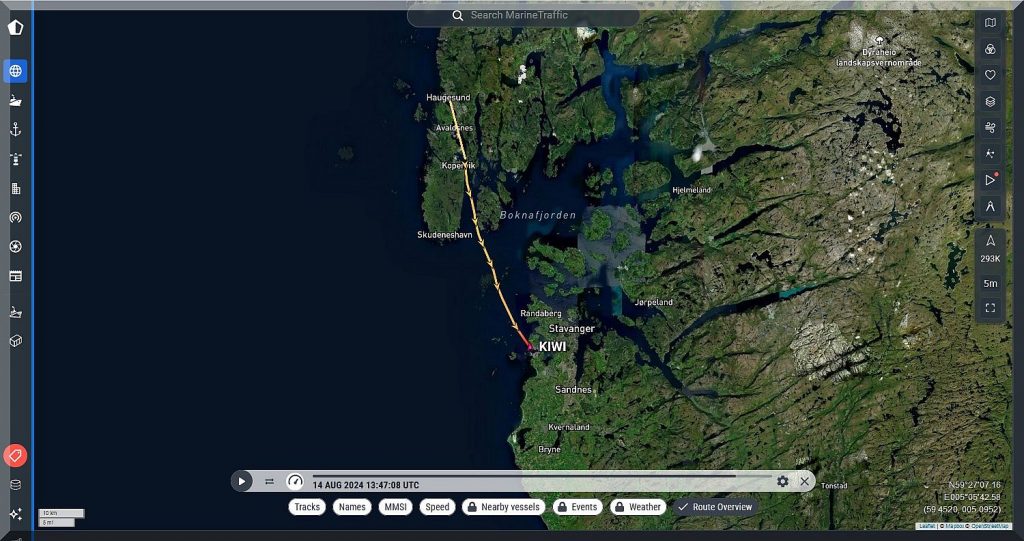Viewport: 1024px width, 541px height.
Task: Open the Search MarineTraffic box
Action: coord(523,15)
